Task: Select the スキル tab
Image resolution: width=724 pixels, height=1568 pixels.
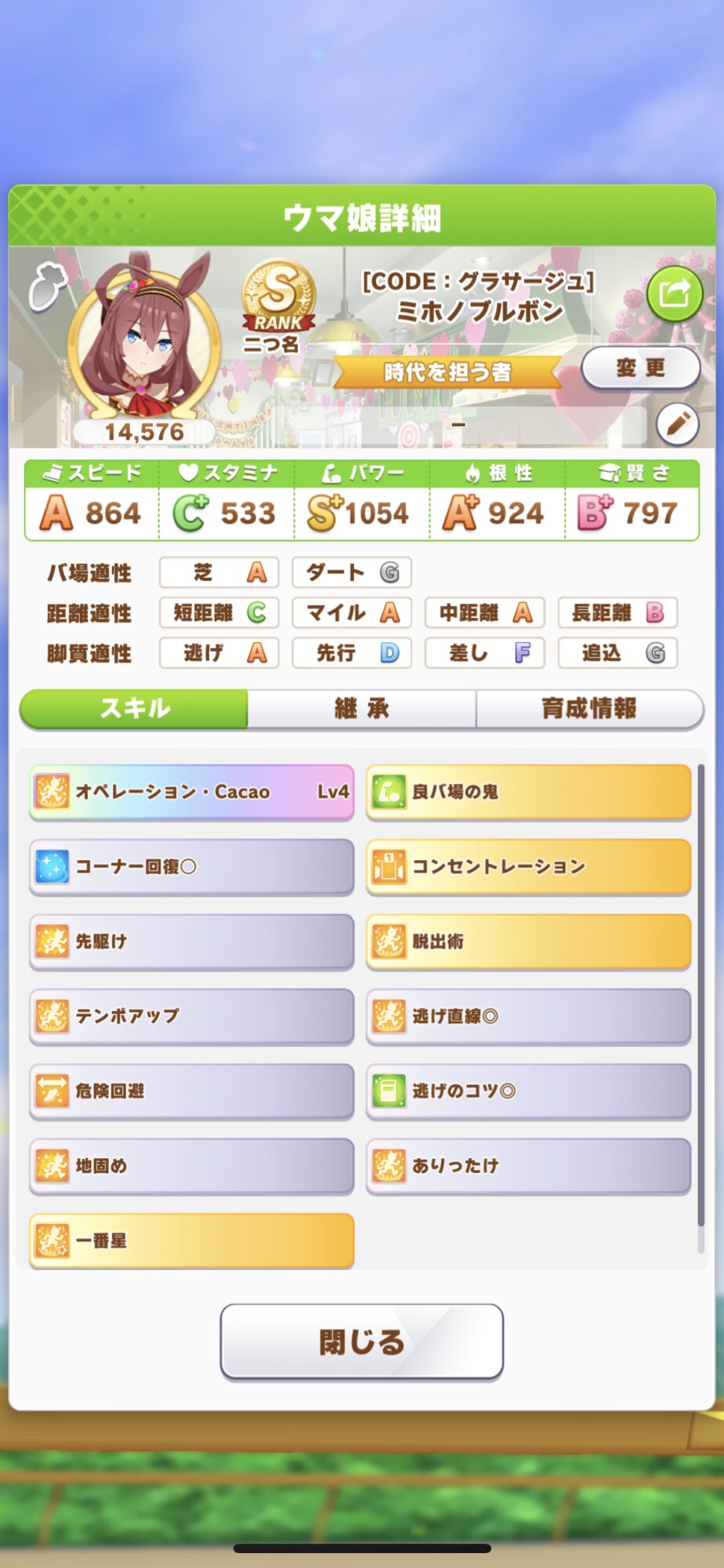Action: click(135, 709)
